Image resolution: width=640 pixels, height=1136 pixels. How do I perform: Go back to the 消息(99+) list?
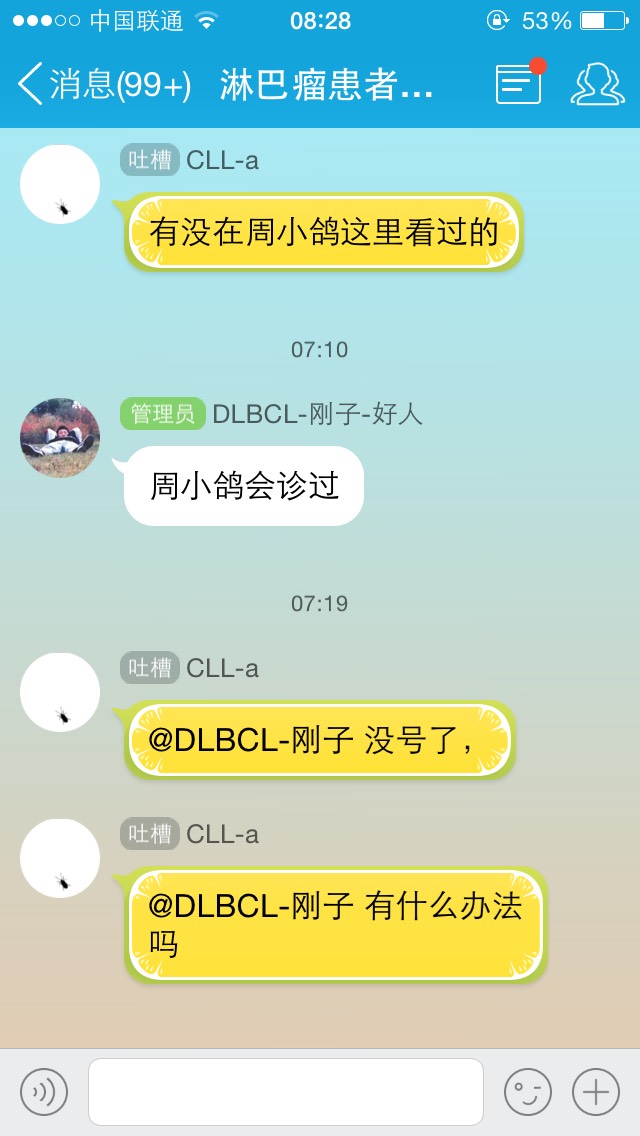pyautogui.click(x=100, y=85)
